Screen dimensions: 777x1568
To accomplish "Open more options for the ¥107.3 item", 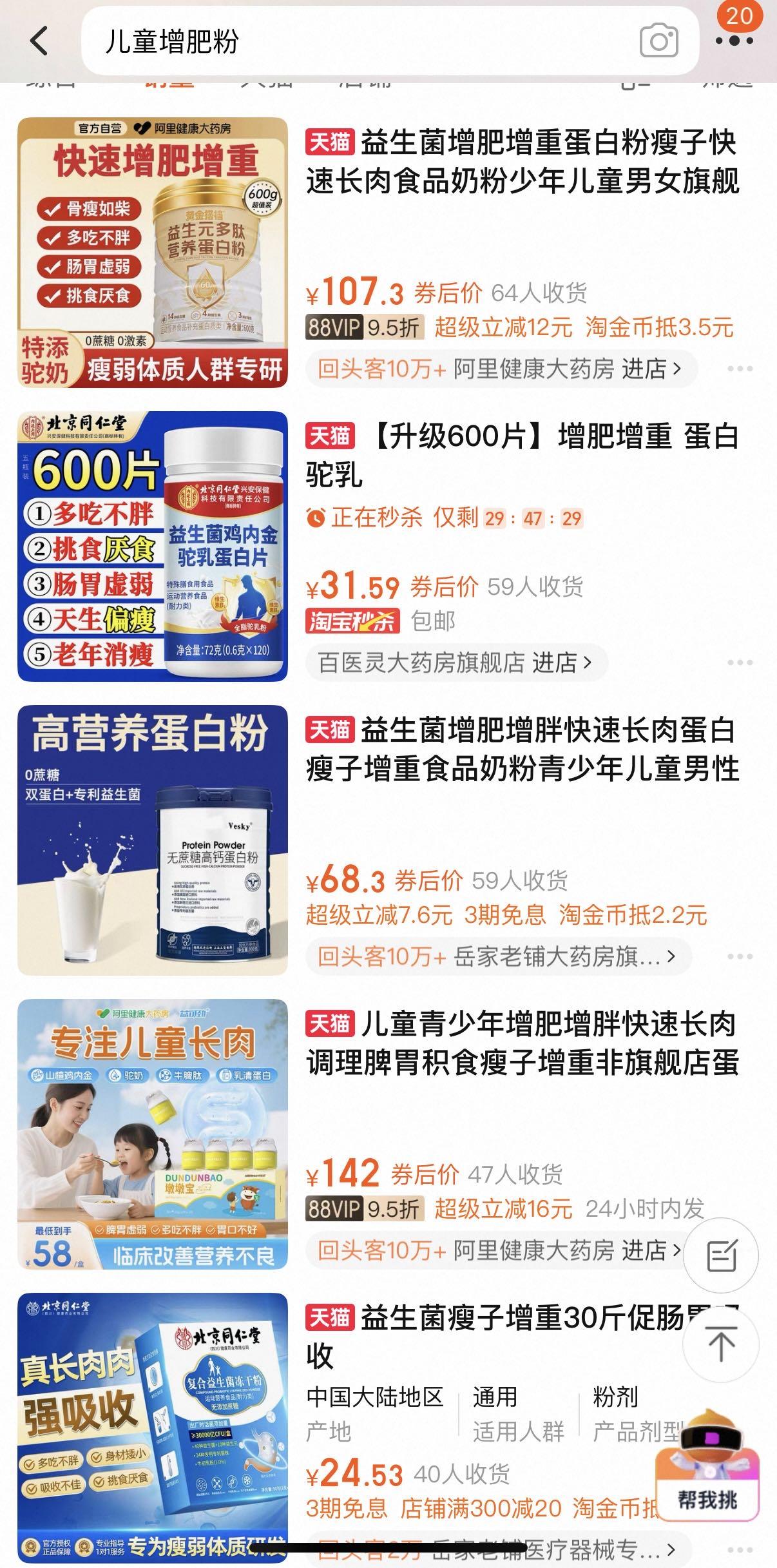I will pos(739,369).
